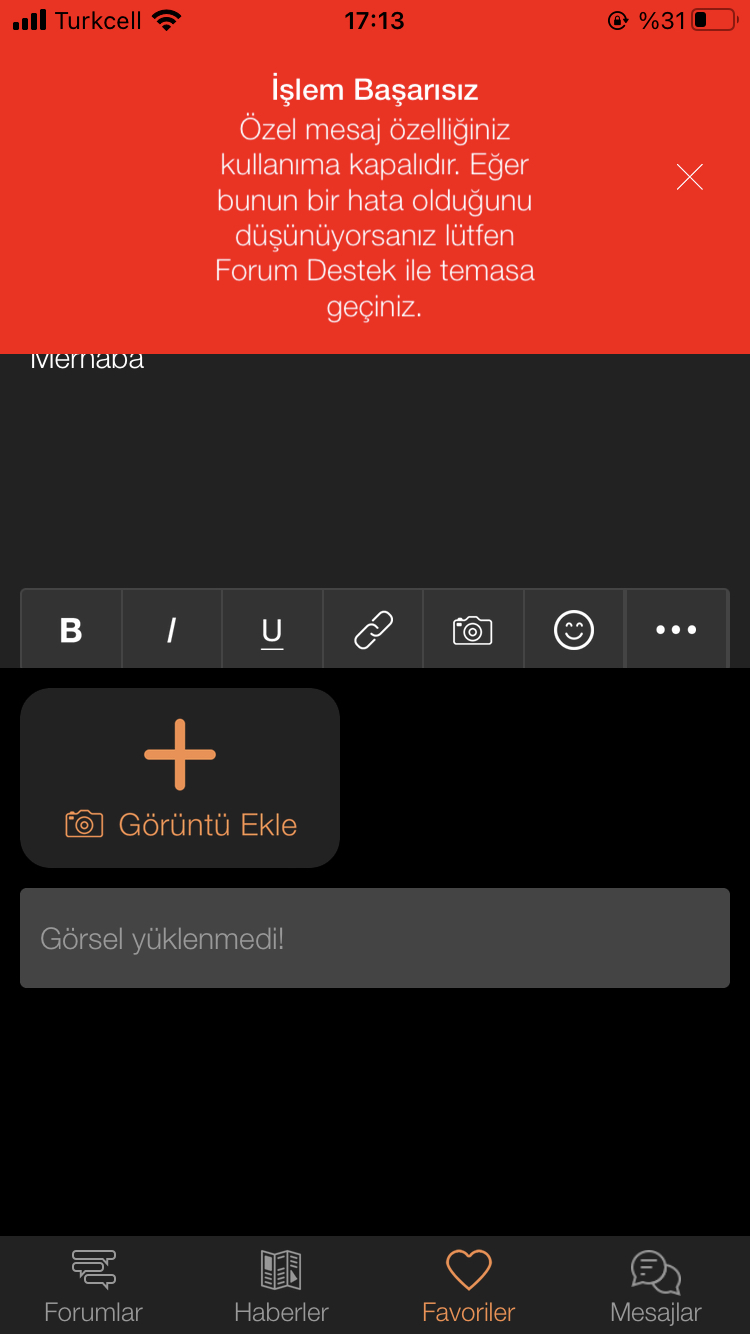The image size is (750, 1334).
Task: Enable italic text formatting
Action: click(x=172, y=630)
